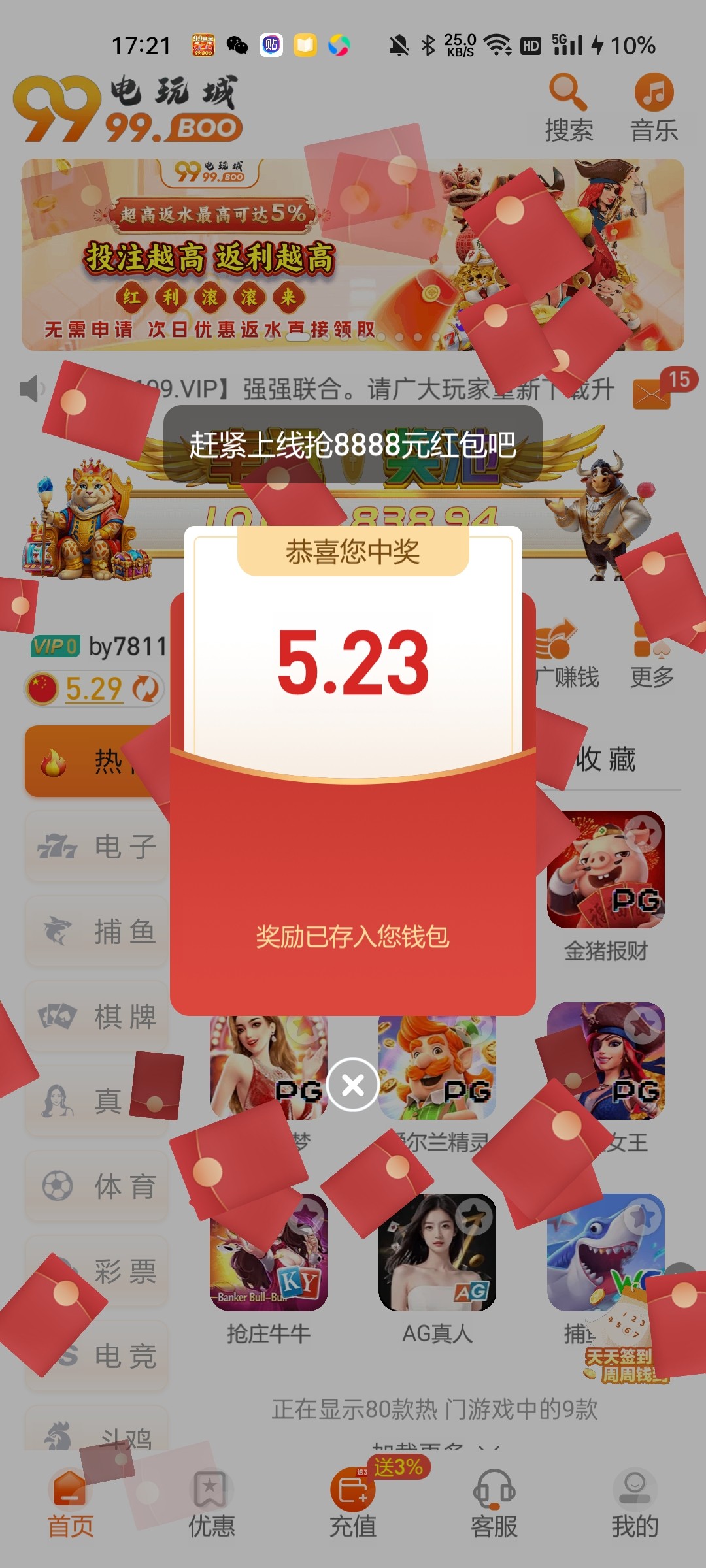Select the 电子 game category
706x1568 pixels.
[98, 847]
